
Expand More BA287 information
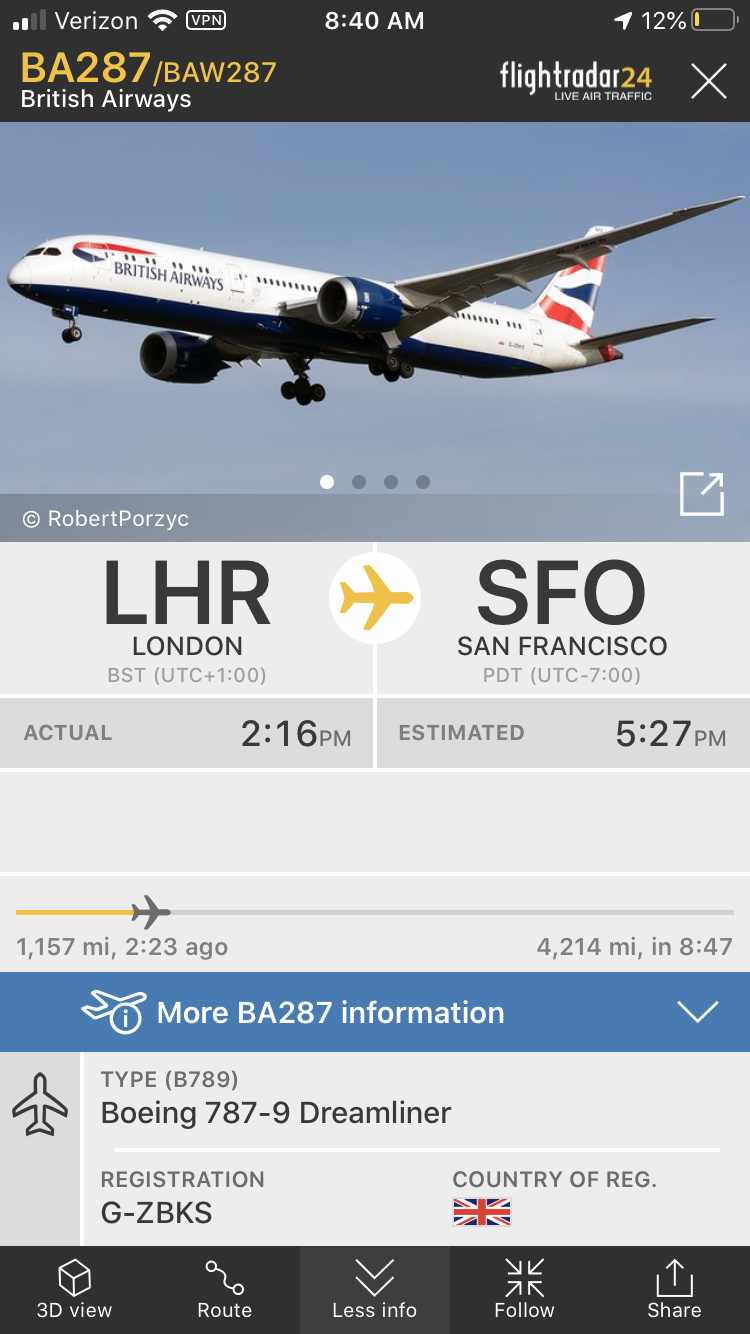pos(375,1012)
